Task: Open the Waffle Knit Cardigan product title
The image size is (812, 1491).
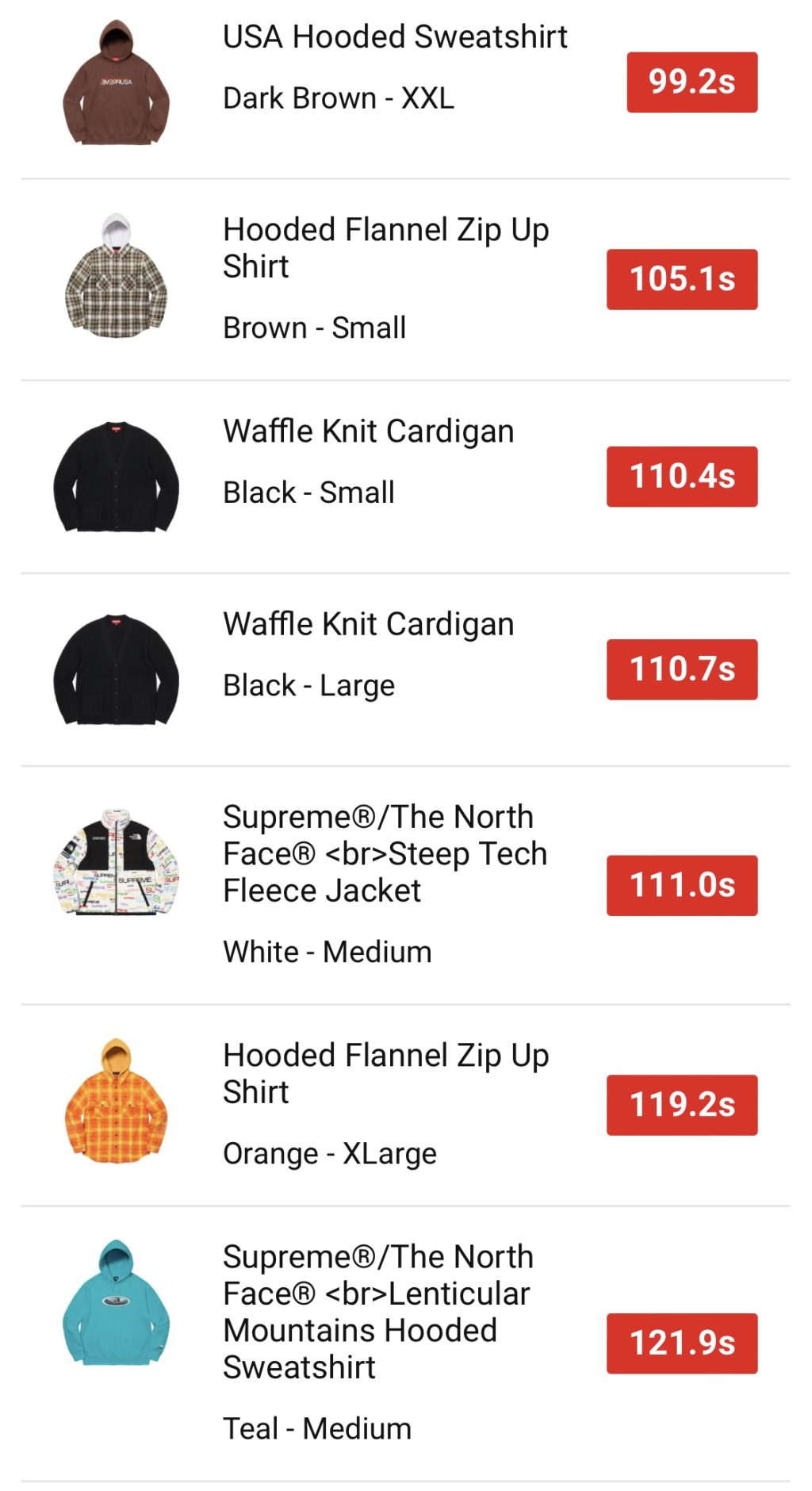Action: pos(370,431)
